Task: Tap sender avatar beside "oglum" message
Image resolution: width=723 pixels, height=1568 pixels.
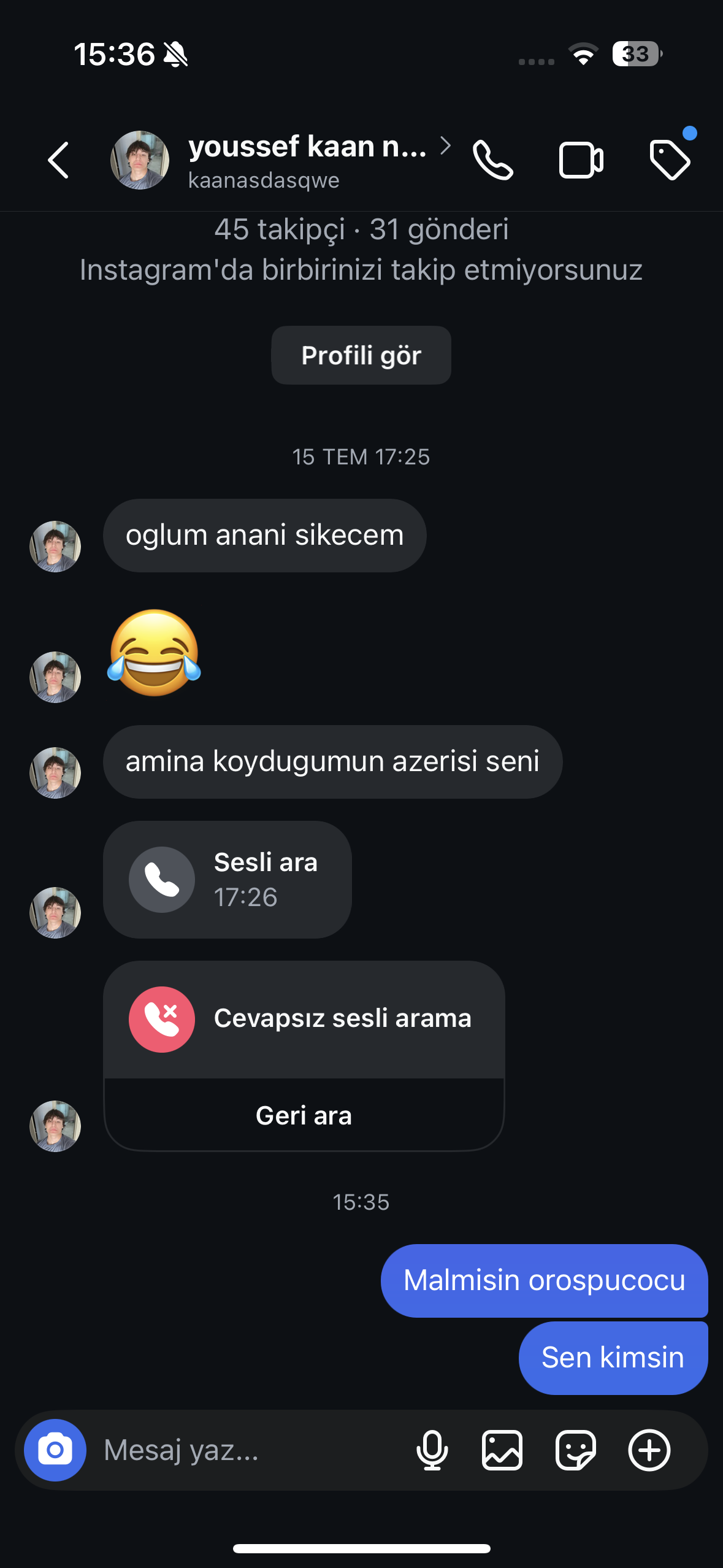Action: (x=55, y=546)
